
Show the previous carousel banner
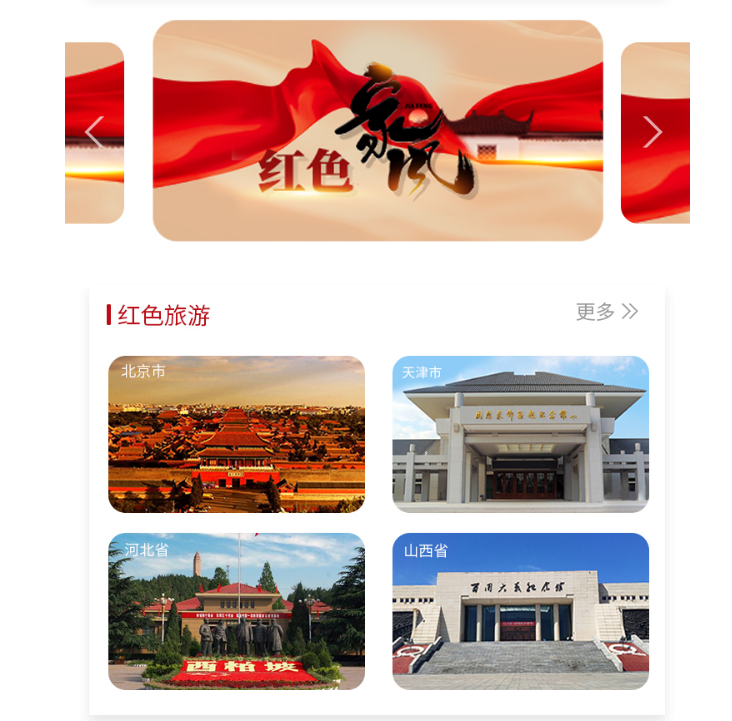(94, 132)
